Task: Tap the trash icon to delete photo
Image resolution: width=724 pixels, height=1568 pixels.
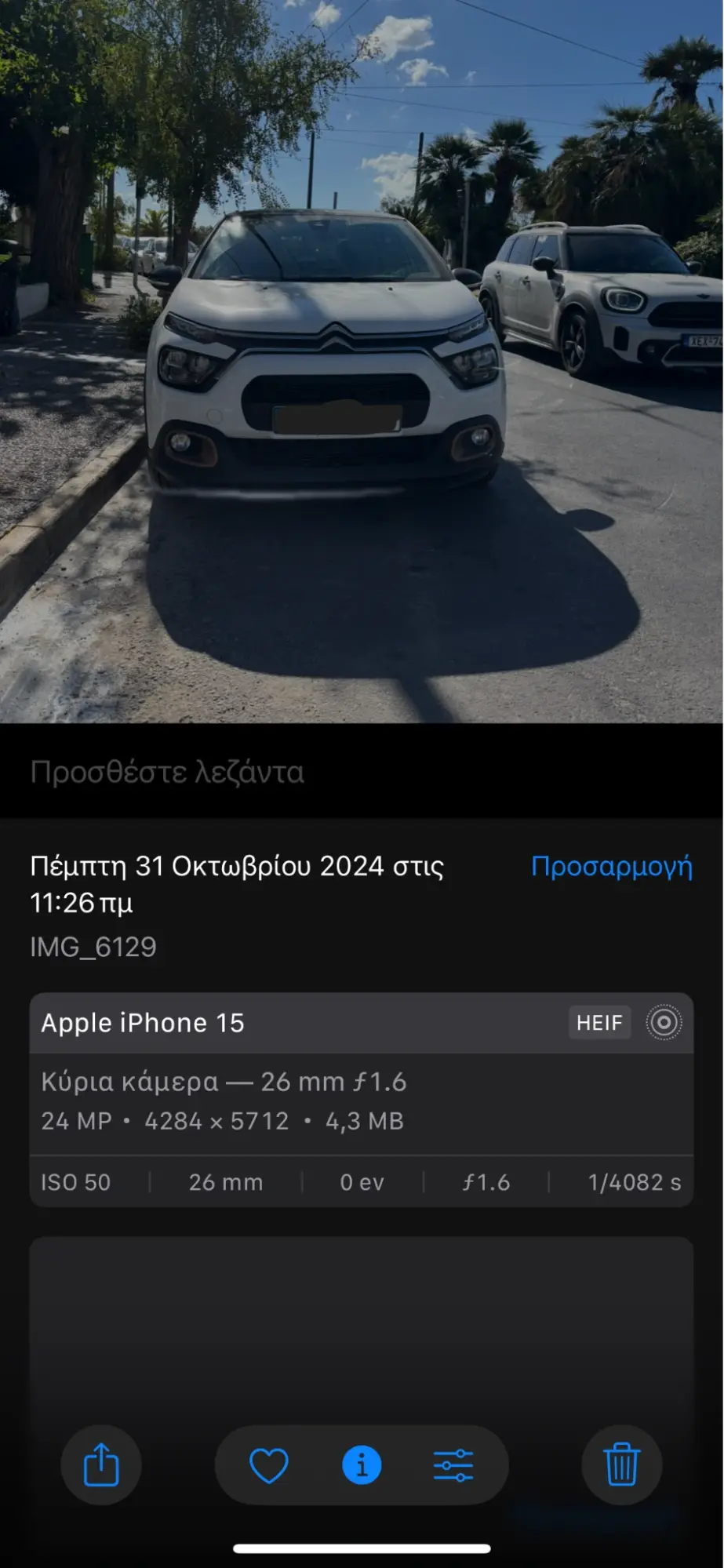Action: (x=620, y=1466)
